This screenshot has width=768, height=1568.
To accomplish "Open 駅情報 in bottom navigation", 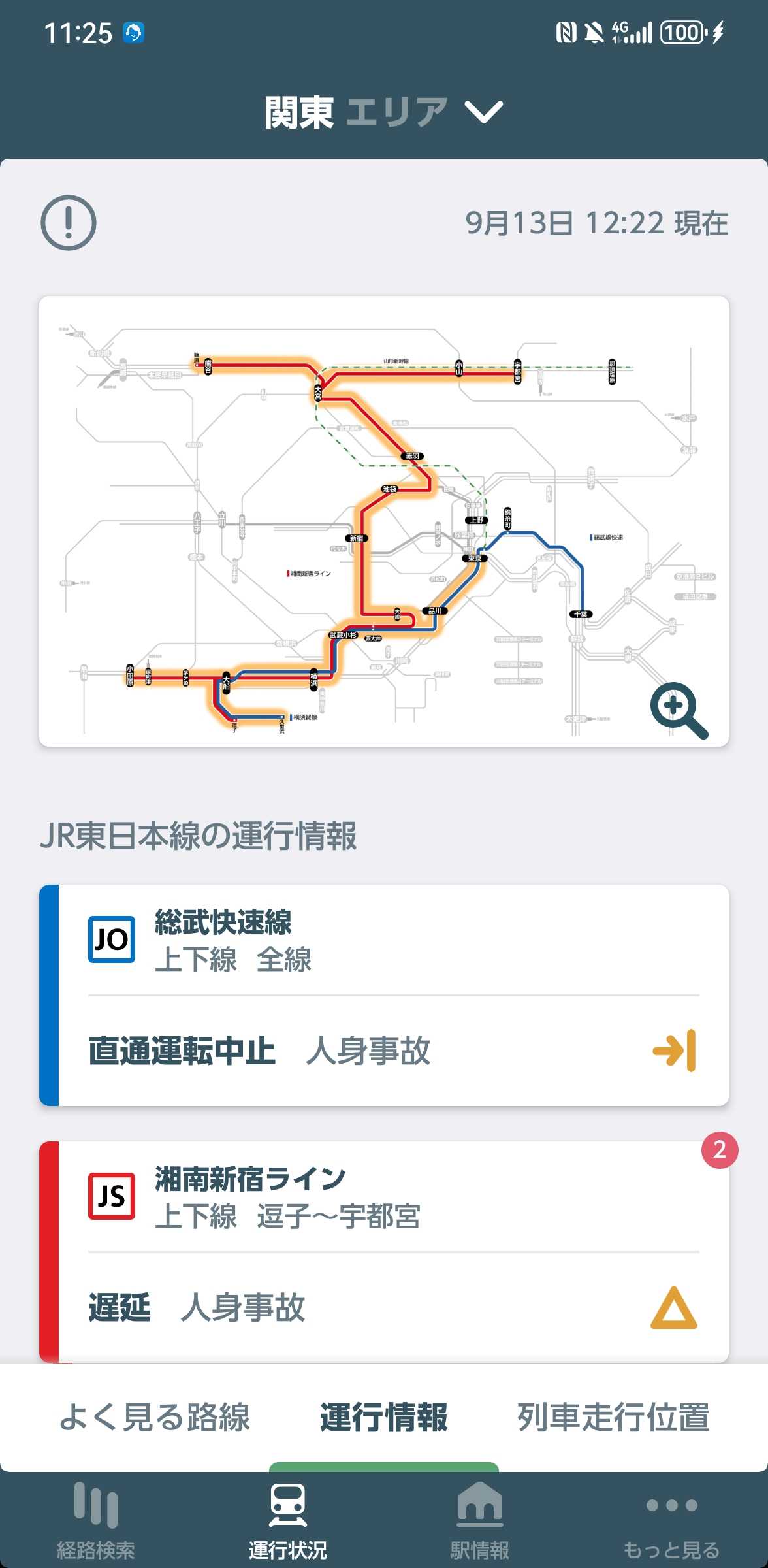I will tap(480, 1521).
